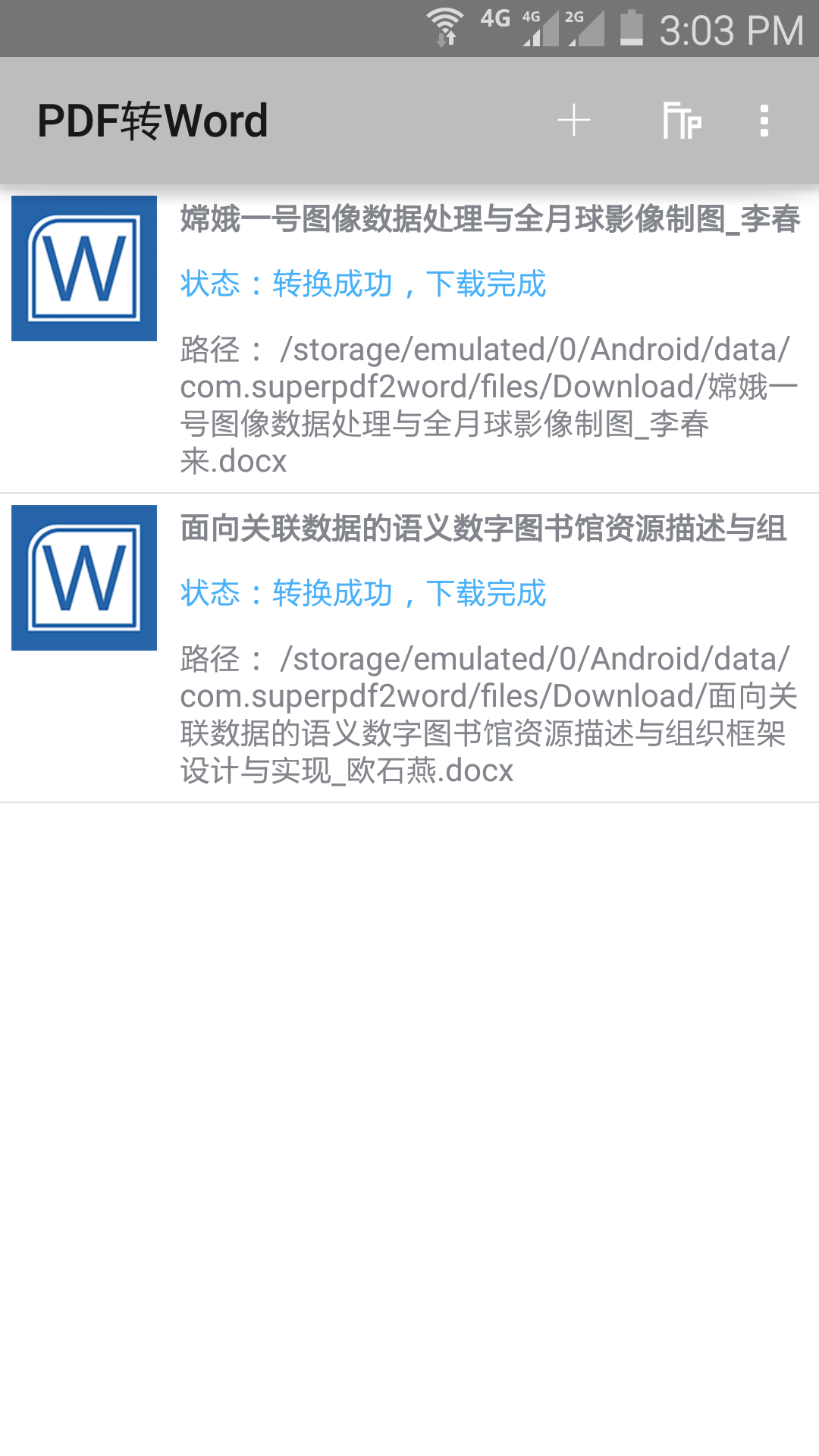Open the converted 嫦娥一号图像数据处理 document
Viewport: 819px width, 1456px height.
point(409,339)
